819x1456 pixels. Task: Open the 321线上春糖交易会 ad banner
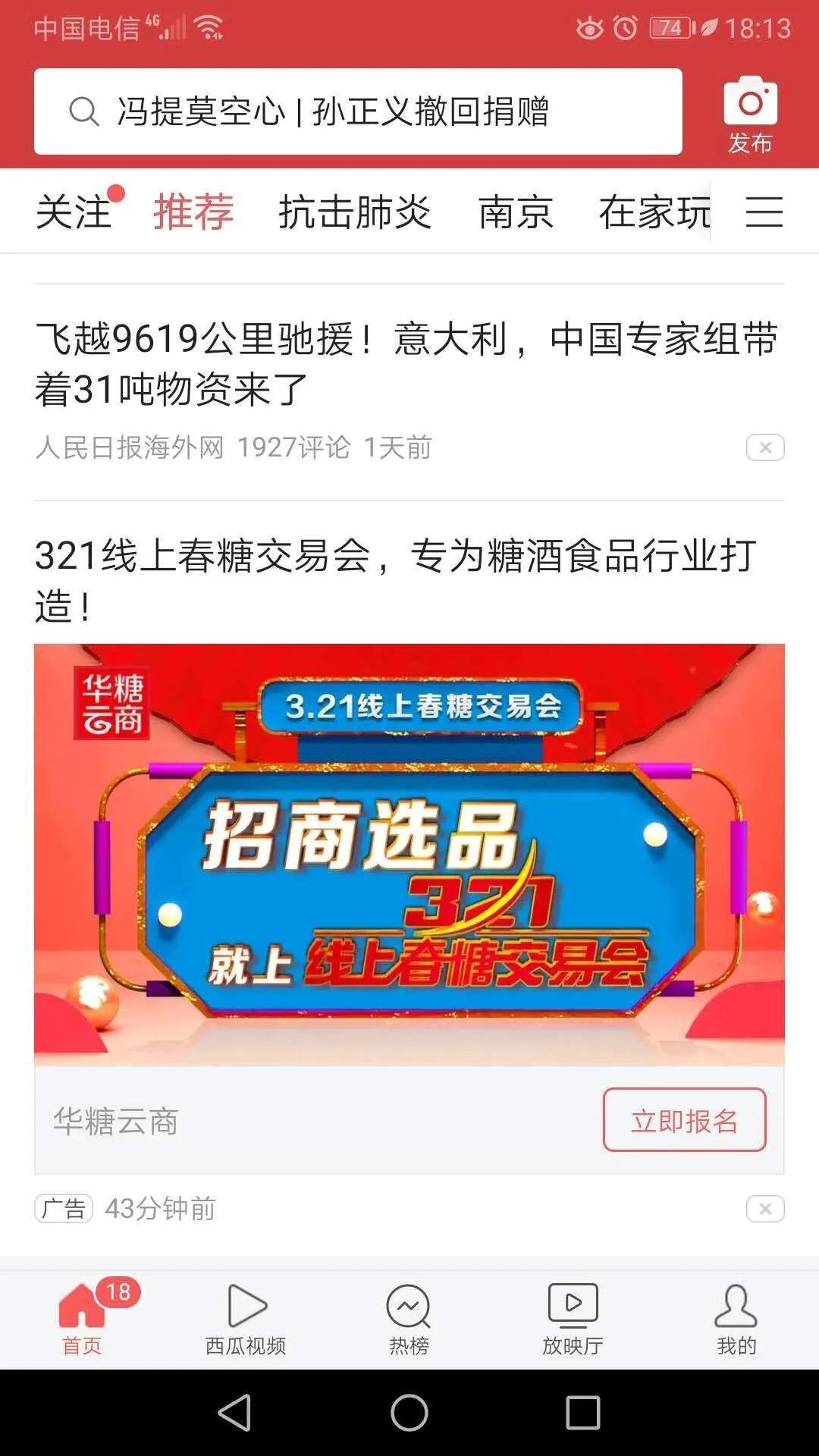point(409,853)
